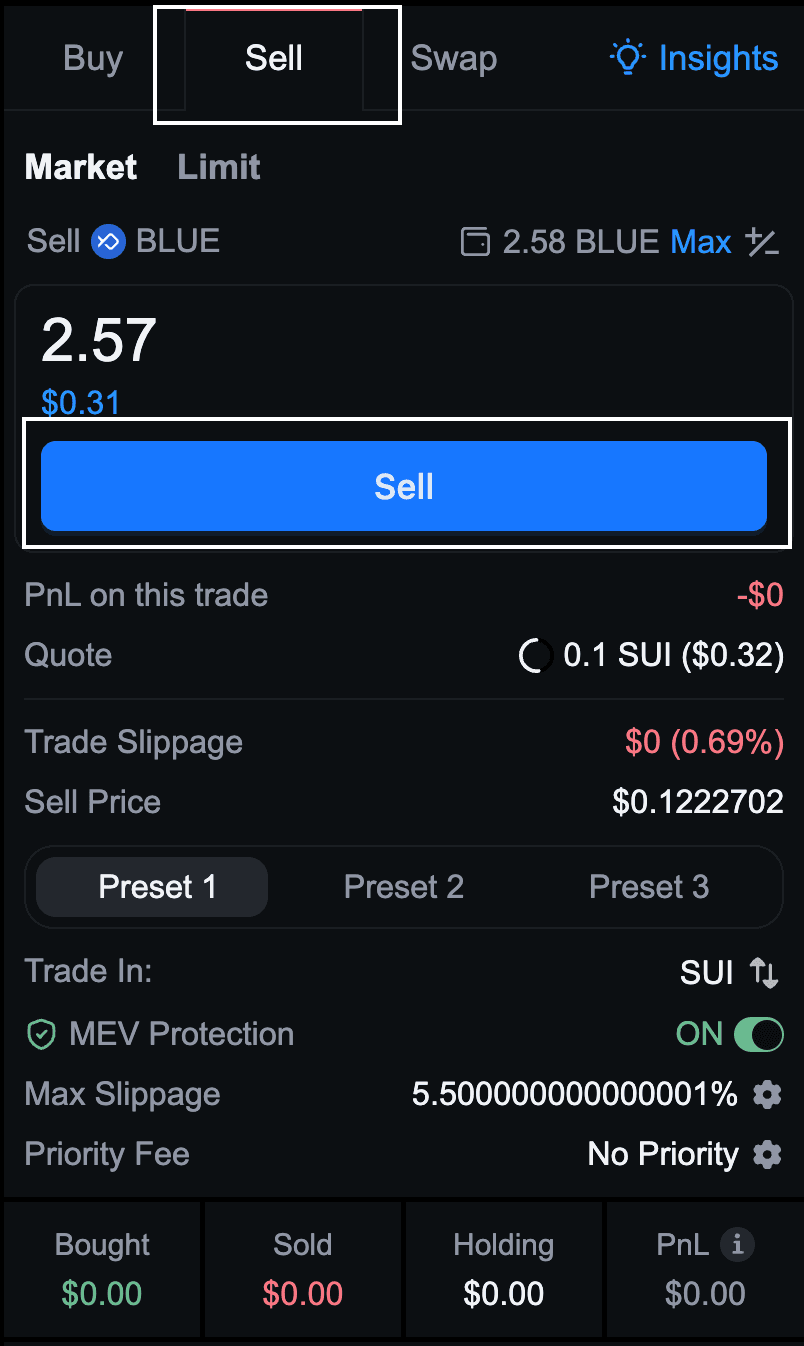The height and width of the screenshot is (1346, 804).
Task: Open the PnL info tooltip icon
Action: (737, 1244)
